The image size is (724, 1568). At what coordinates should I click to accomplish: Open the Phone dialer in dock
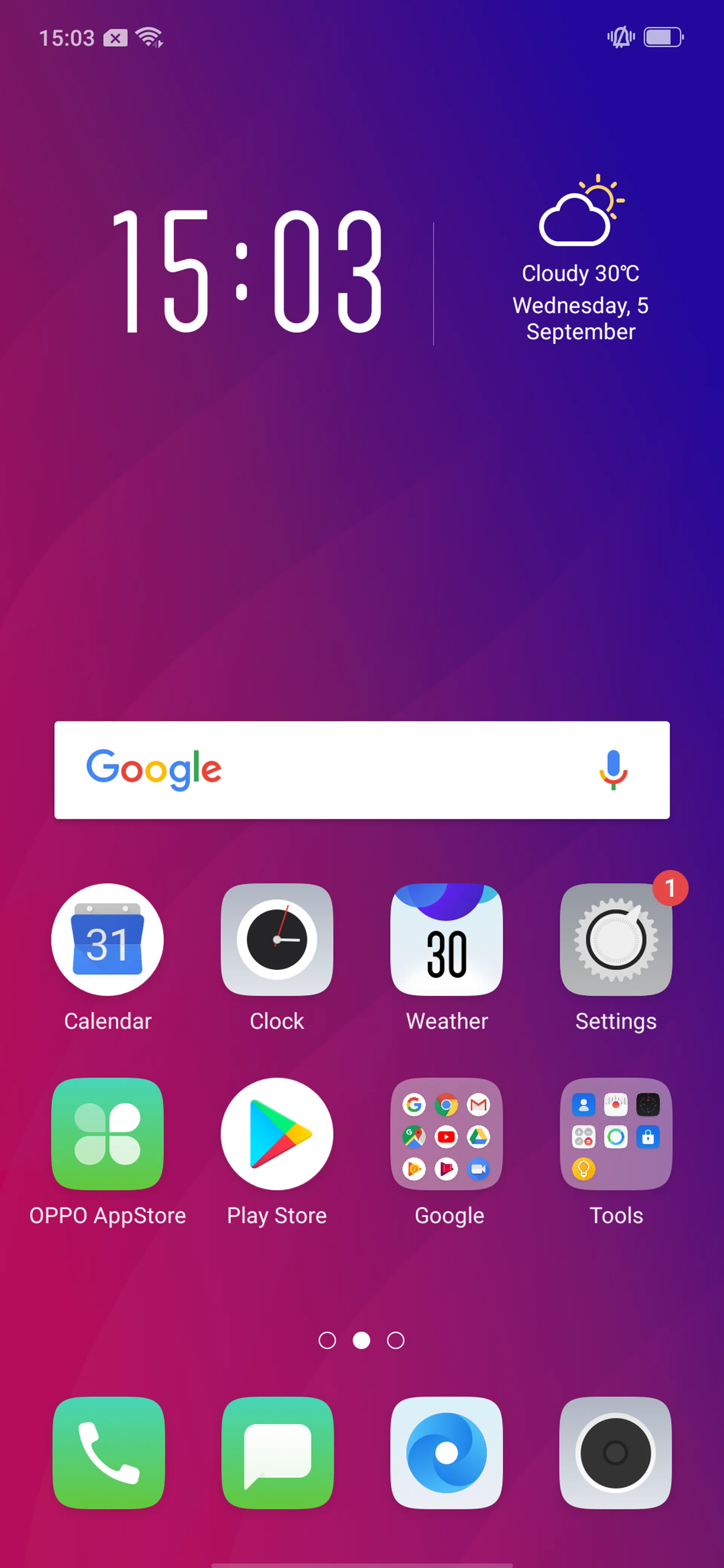[x=108, y=1452]
